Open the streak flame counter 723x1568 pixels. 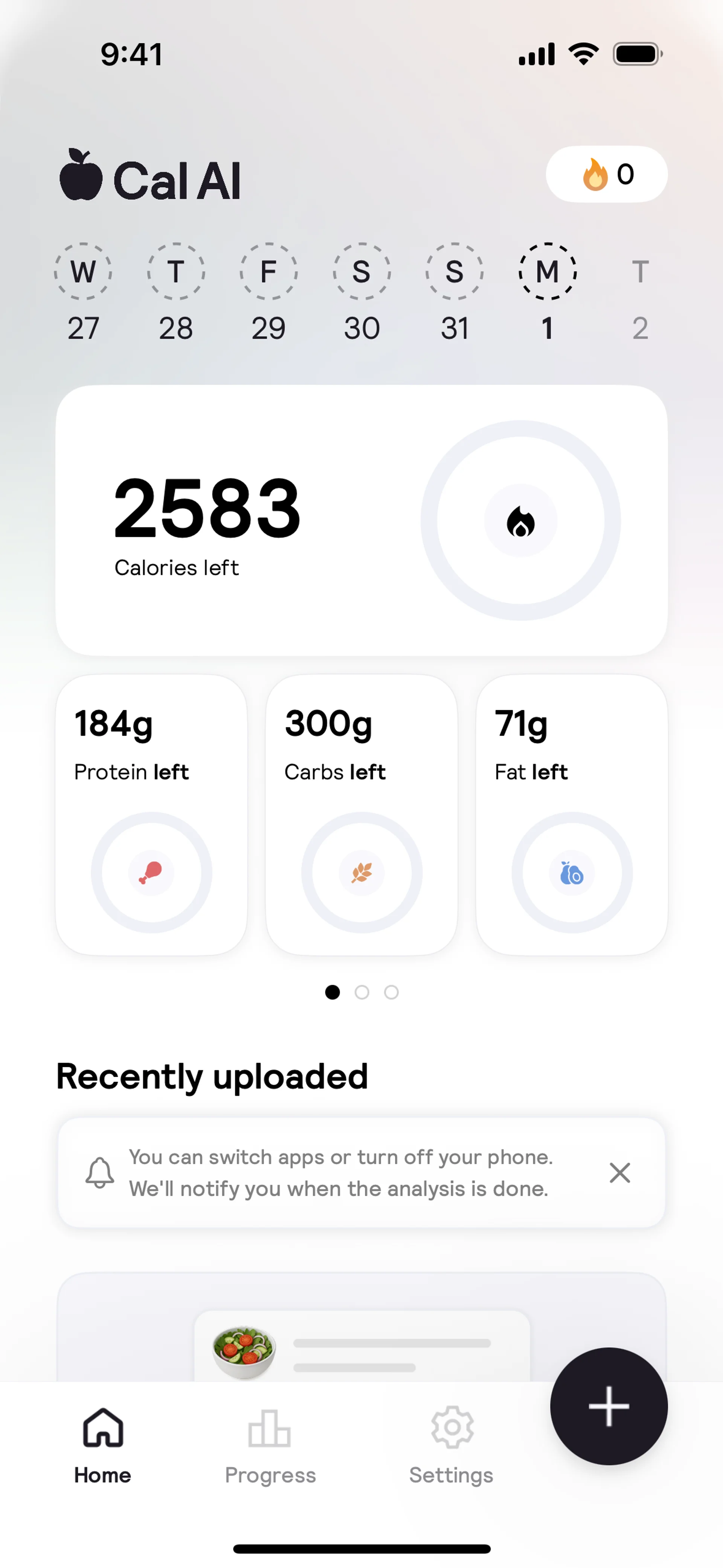coord(606,174)
